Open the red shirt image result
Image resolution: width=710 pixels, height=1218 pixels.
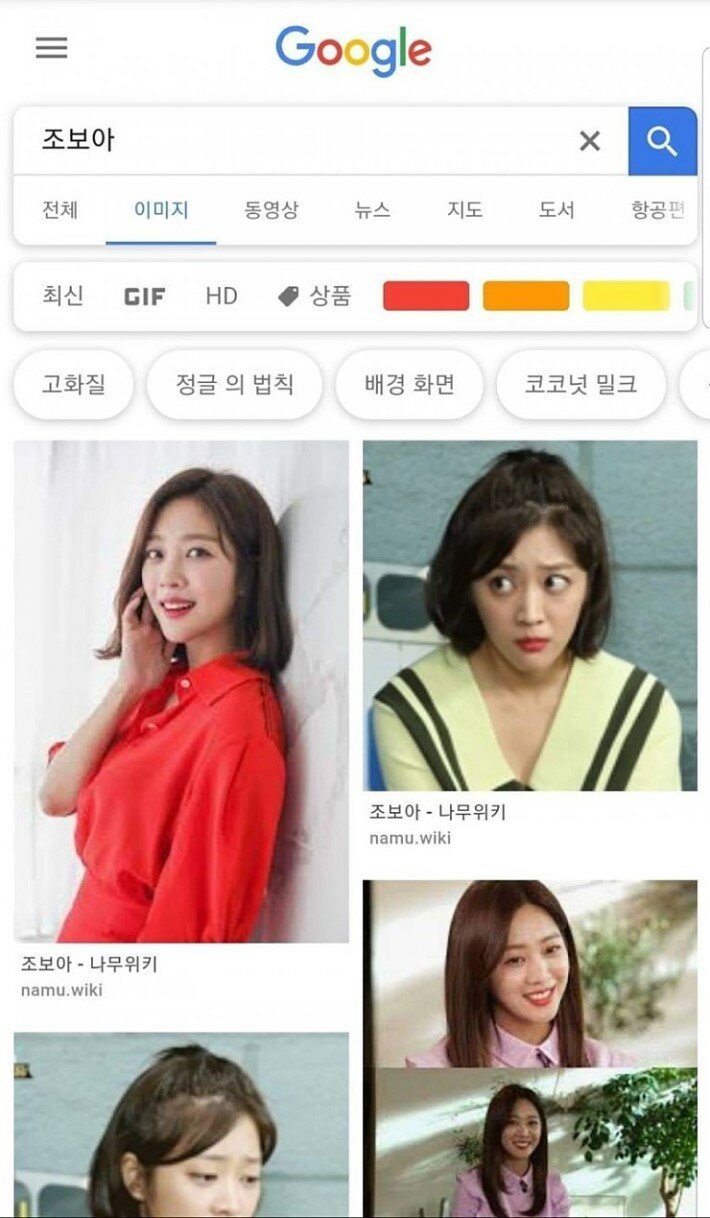(x=181, y=690)
